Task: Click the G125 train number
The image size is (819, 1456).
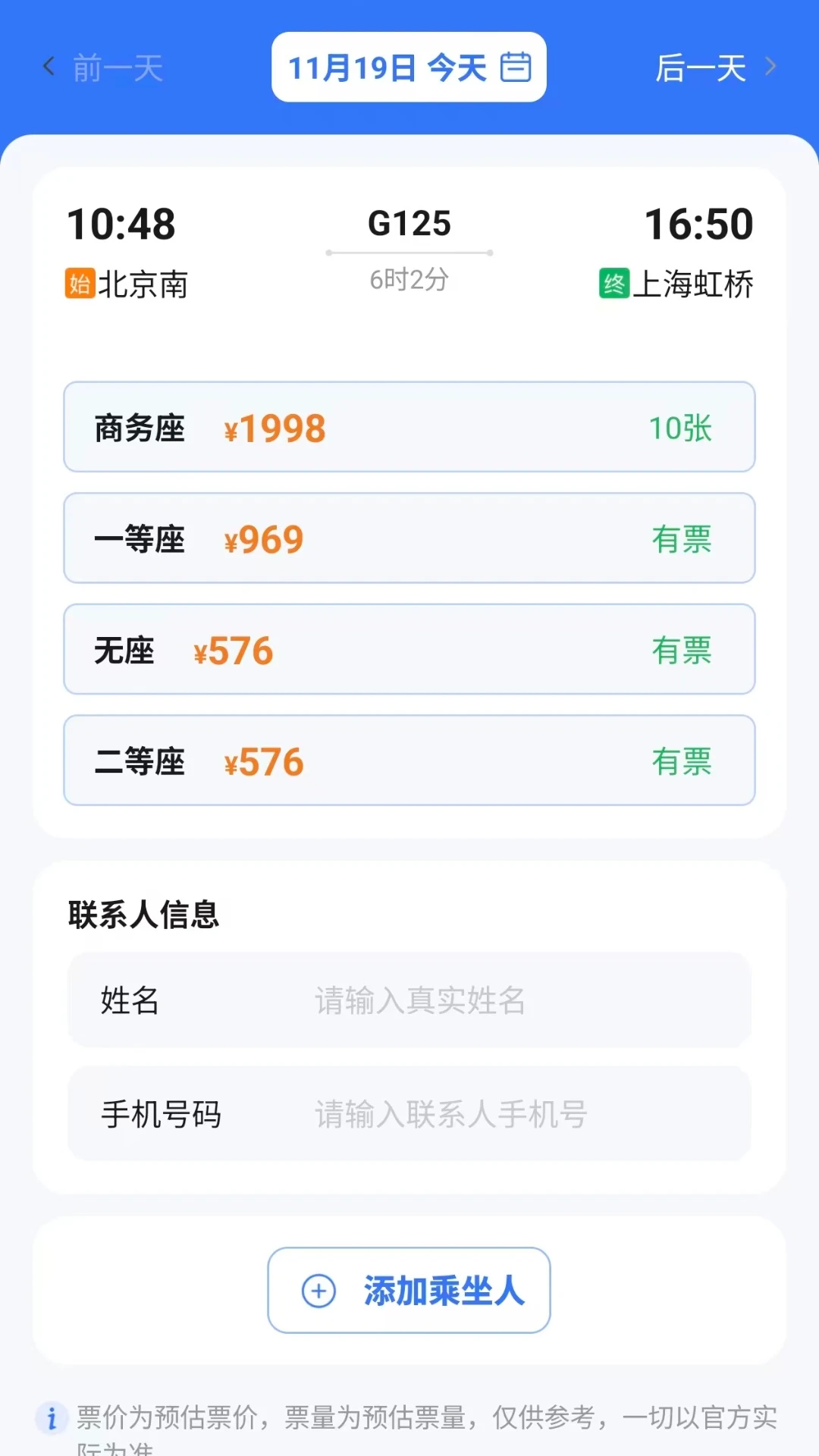Action: coord(408,222)
